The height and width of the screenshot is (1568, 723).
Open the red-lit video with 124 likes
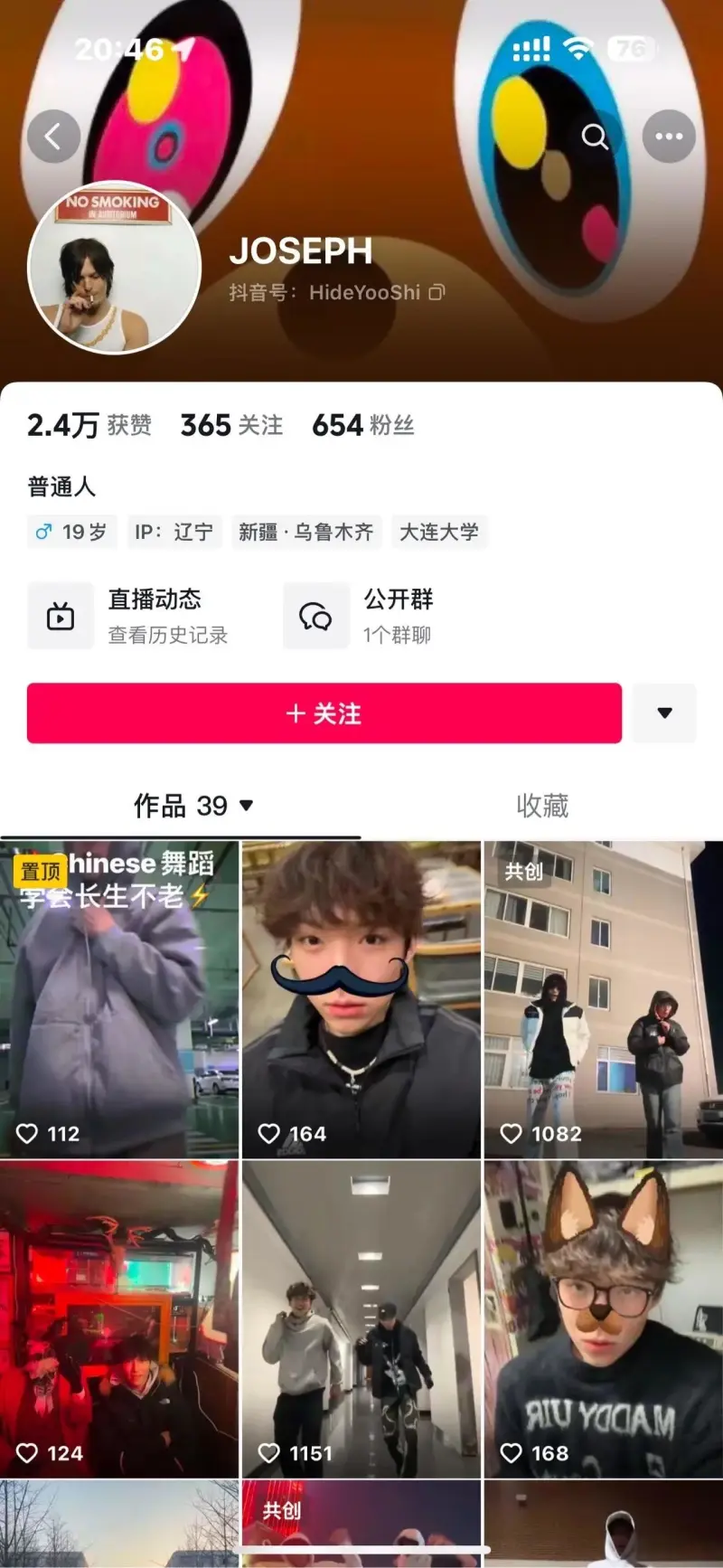[119, 1320]
